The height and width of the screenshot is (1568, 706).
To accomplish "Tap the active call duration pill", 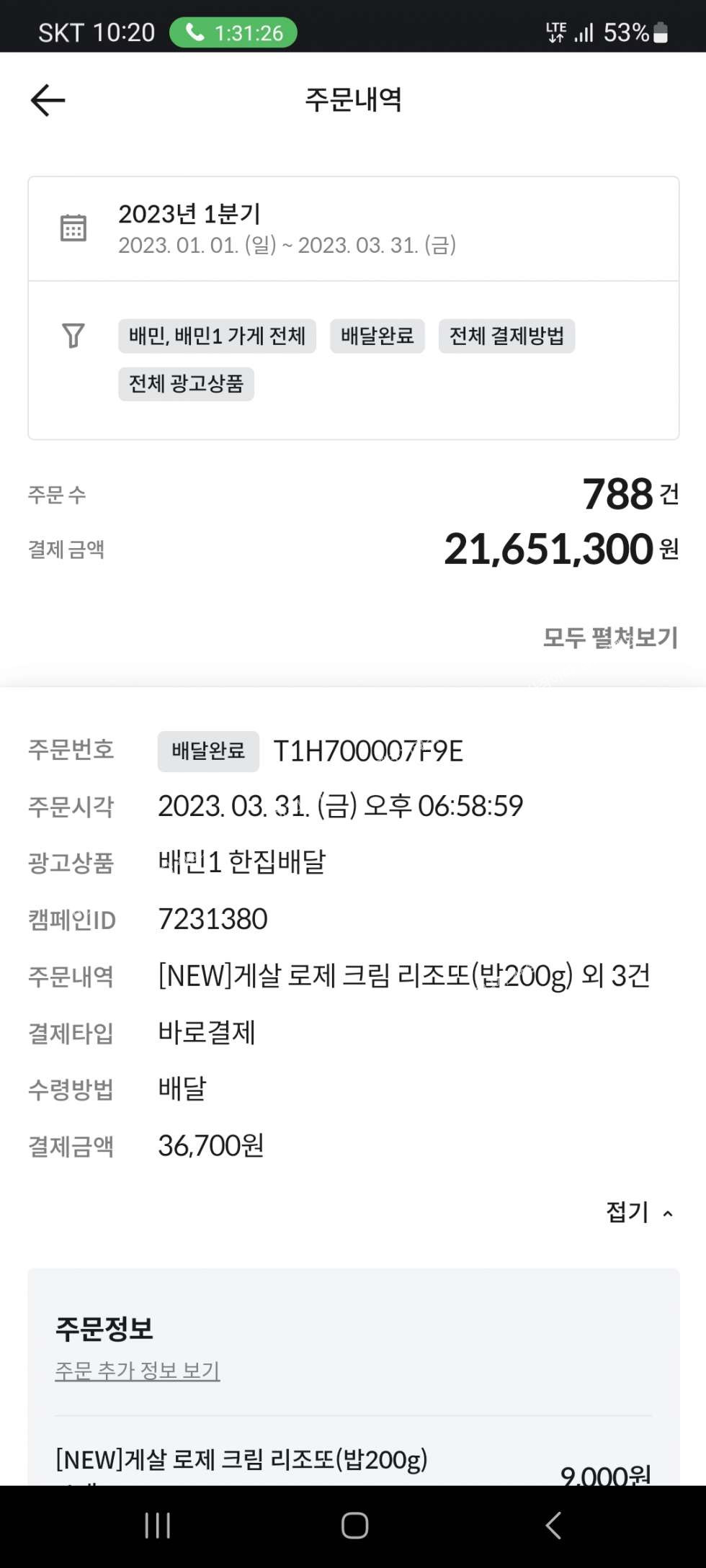I will (x=233, y=32).
